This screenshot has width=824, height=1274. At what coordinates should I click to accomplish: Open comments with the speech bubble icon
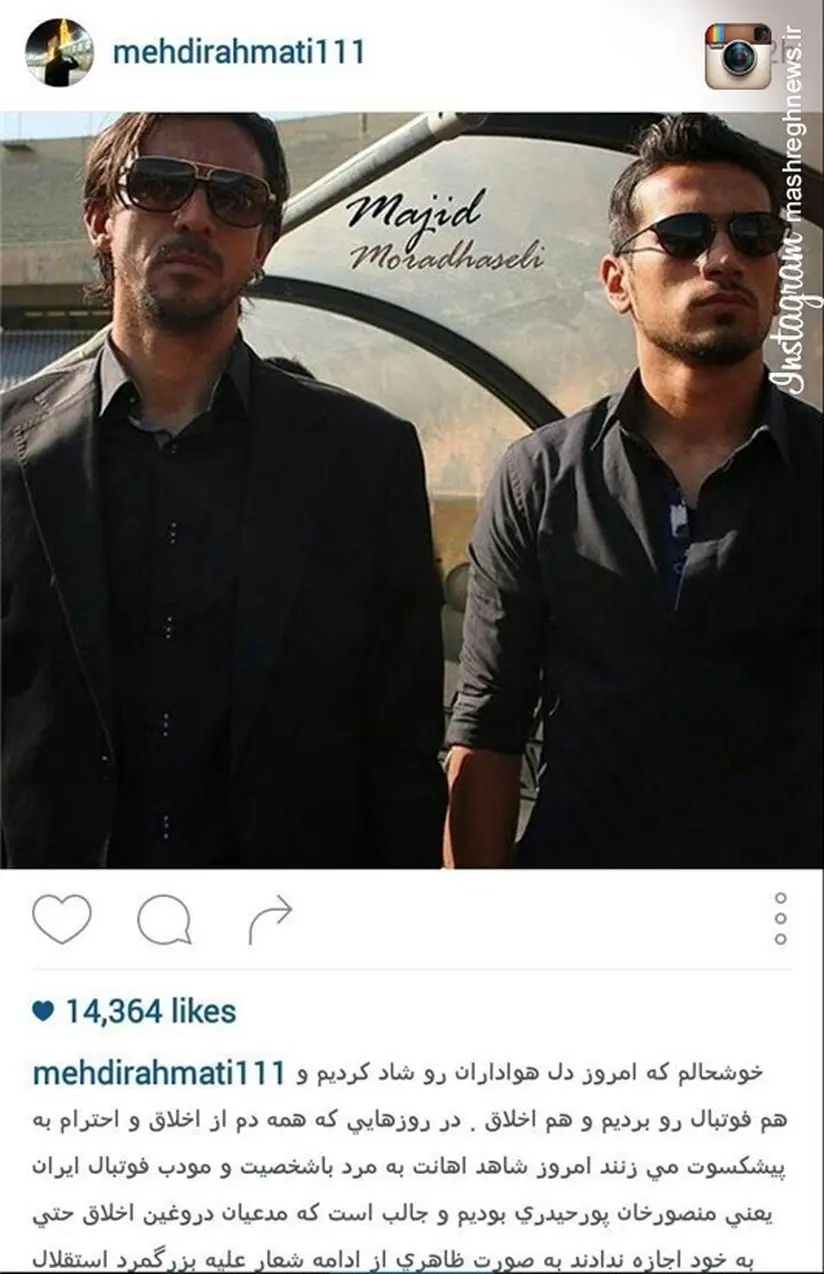tap(165, 919)
